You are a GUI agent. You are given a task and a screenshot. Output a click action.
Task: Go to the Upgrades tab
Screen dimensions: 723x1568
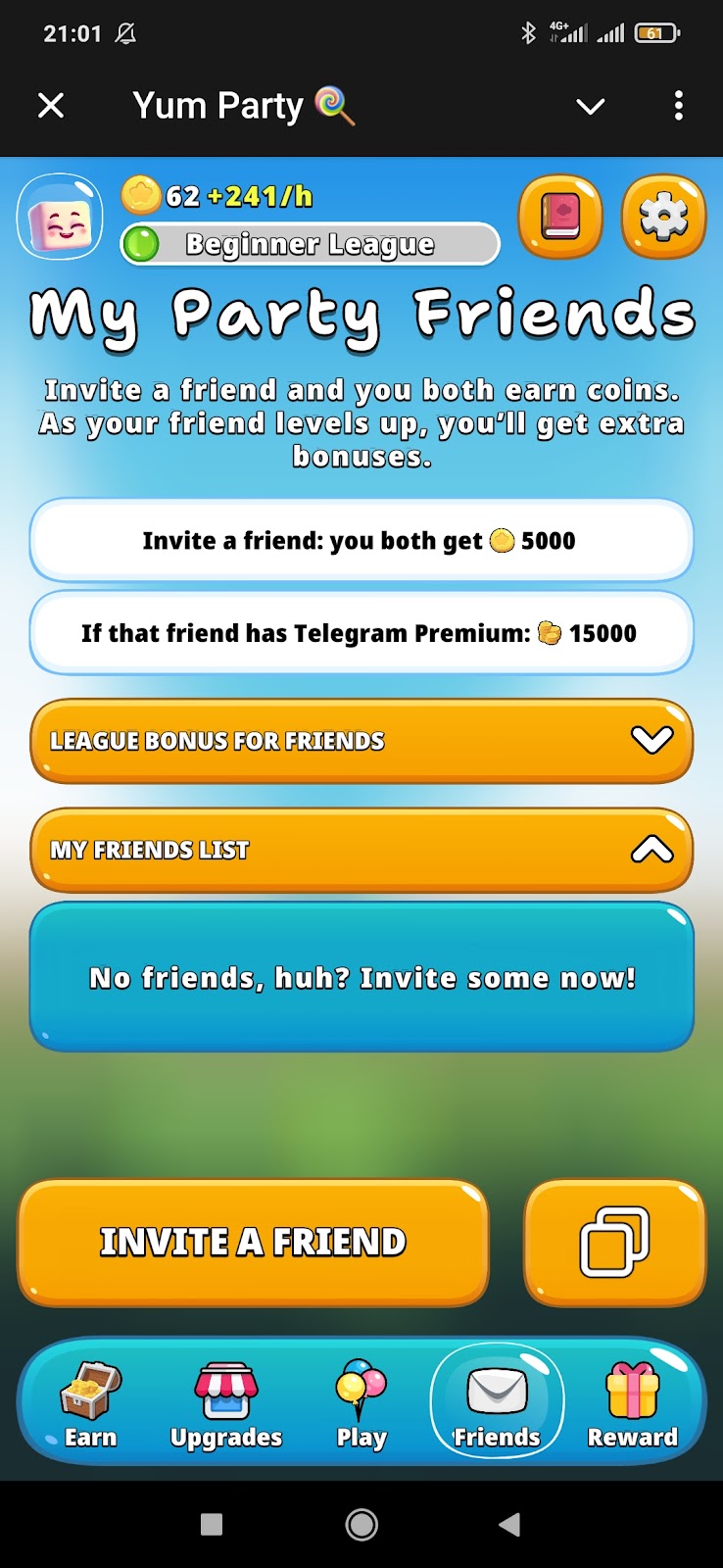point(225,1405)
